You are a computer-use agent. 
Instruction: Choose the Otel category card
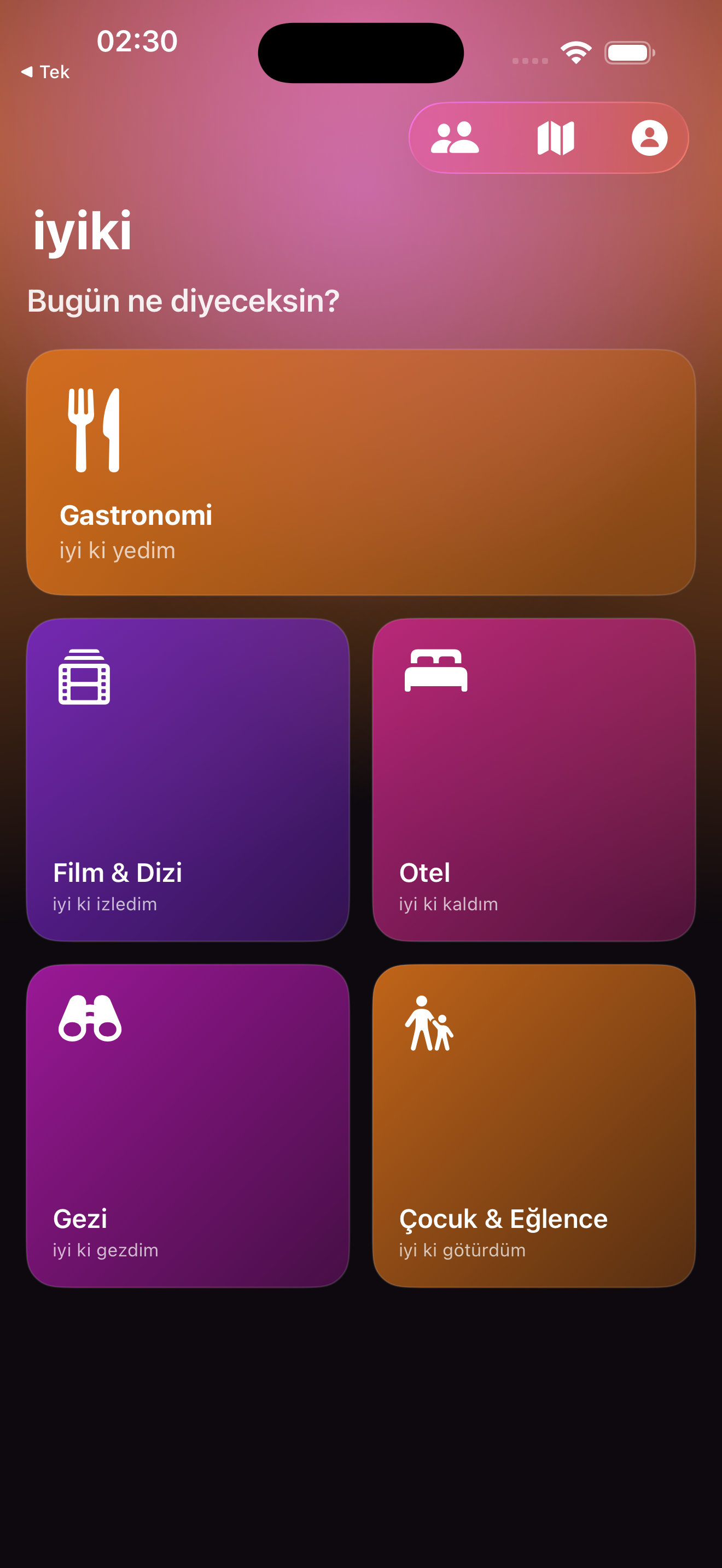click(x=534, y=780)
